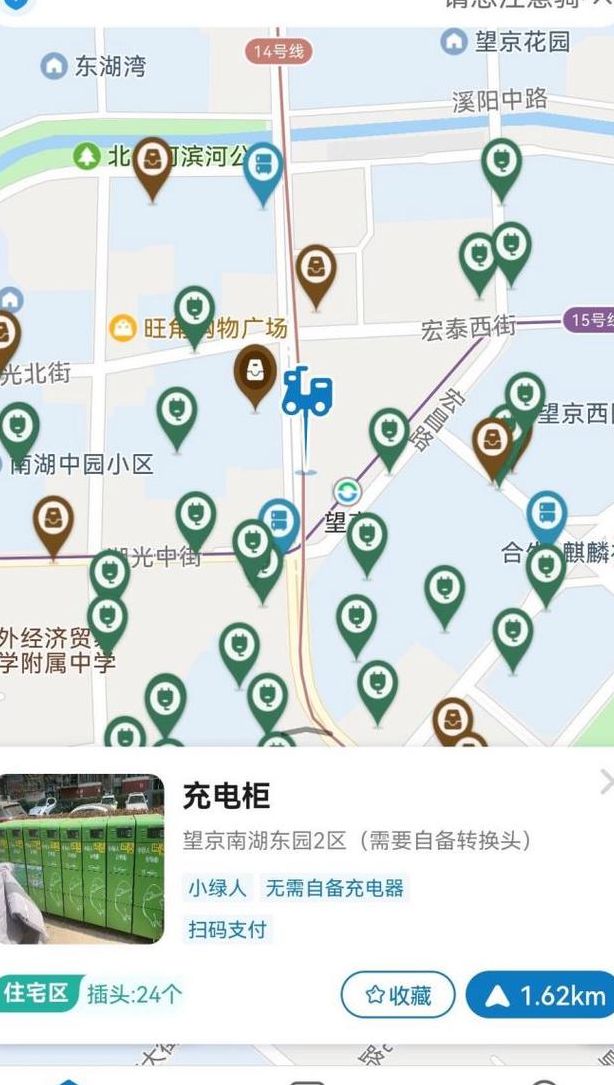This screenshot has width=614, height=1085.
Task: Start navigation with the 1.62km button
Action: (x=542, y=995)
